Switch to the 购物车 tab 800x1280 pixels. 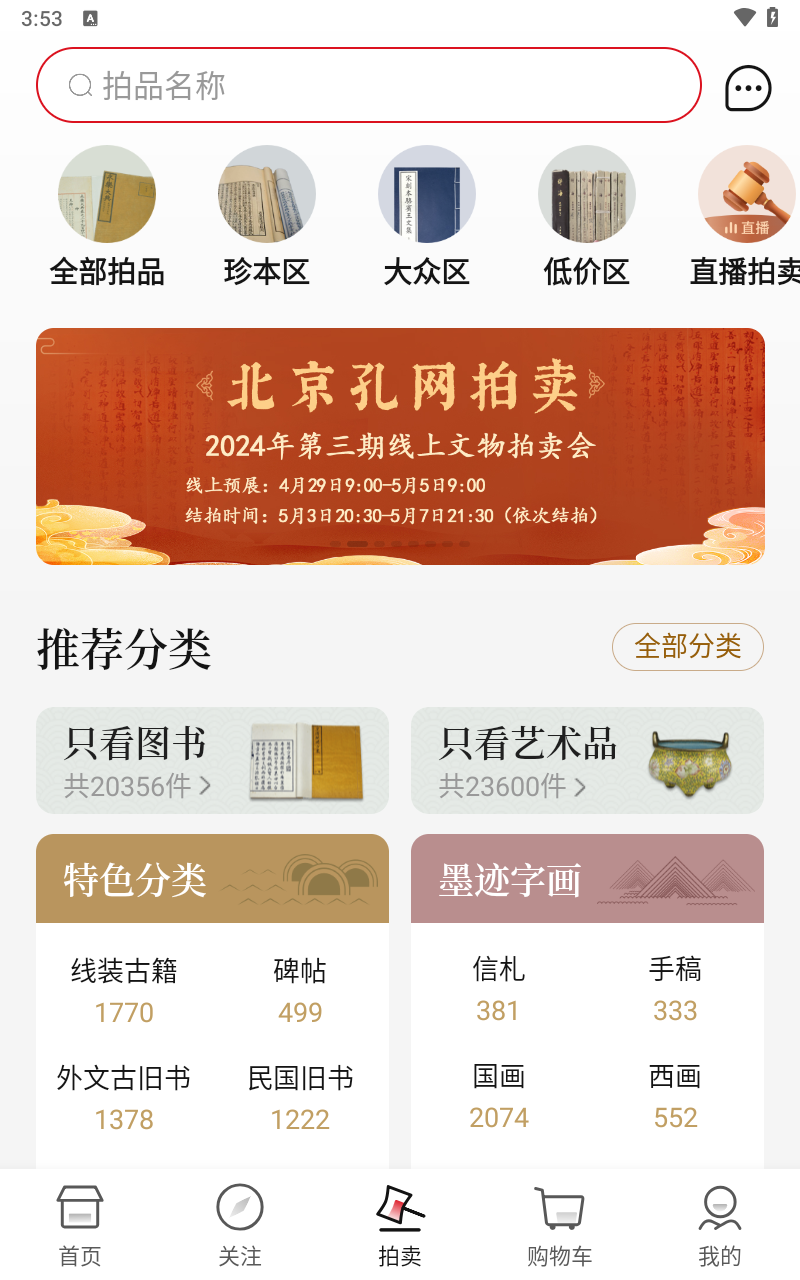[560, 1225]
